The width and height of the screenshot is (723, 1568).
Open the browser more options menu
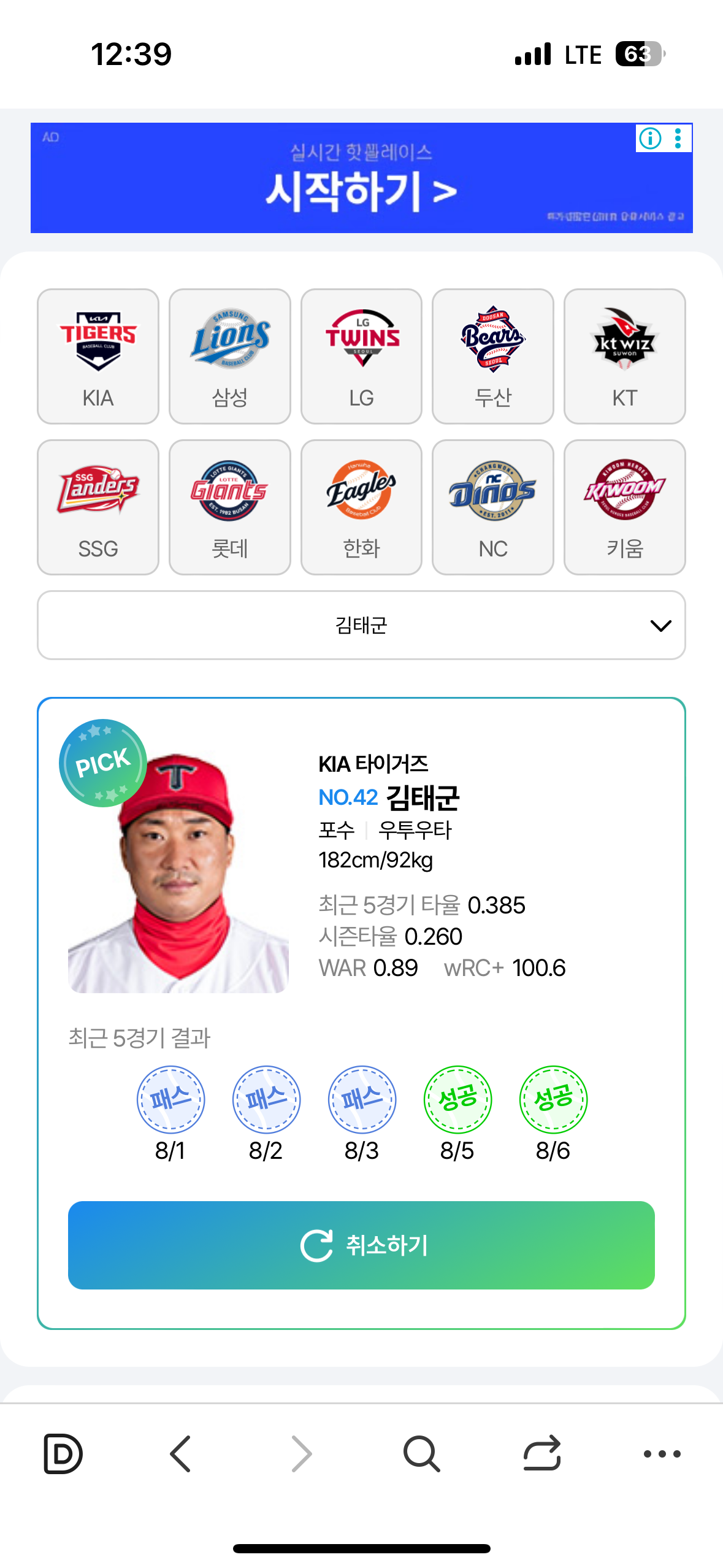tap(662, 1453)
